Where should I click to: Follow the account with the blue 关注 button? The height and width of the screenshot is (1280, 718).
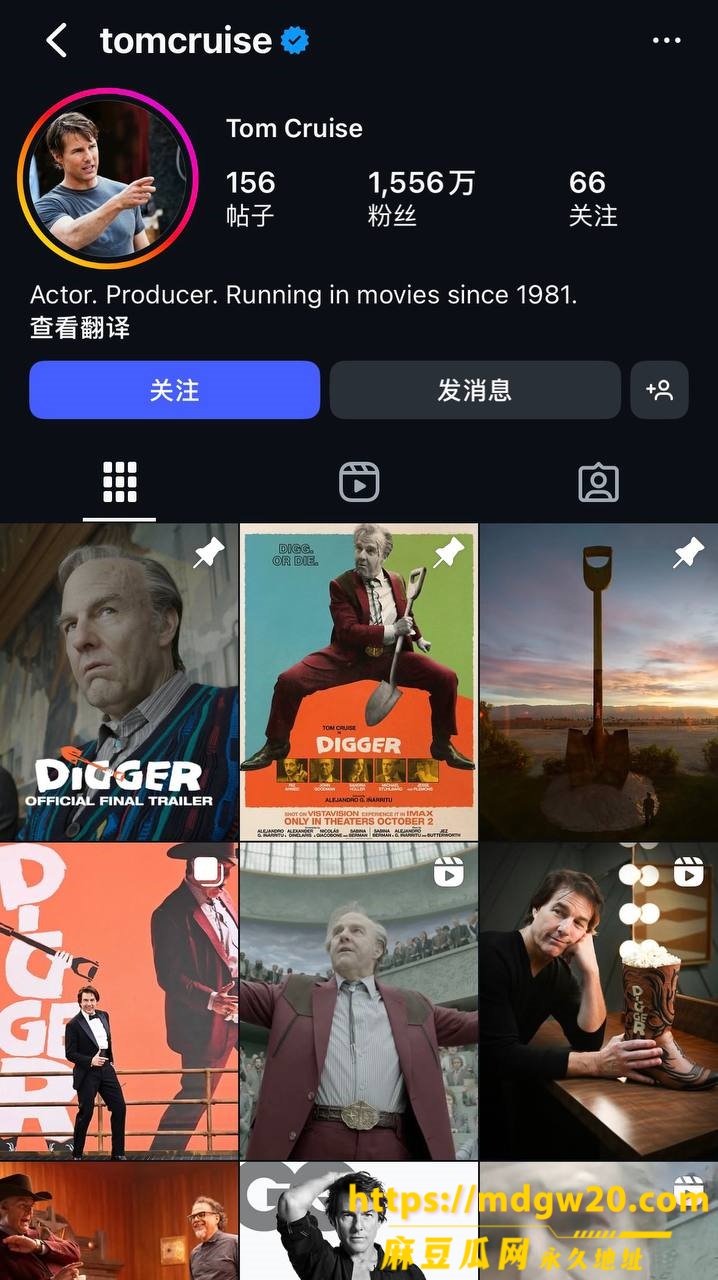(x=175, y=390)
